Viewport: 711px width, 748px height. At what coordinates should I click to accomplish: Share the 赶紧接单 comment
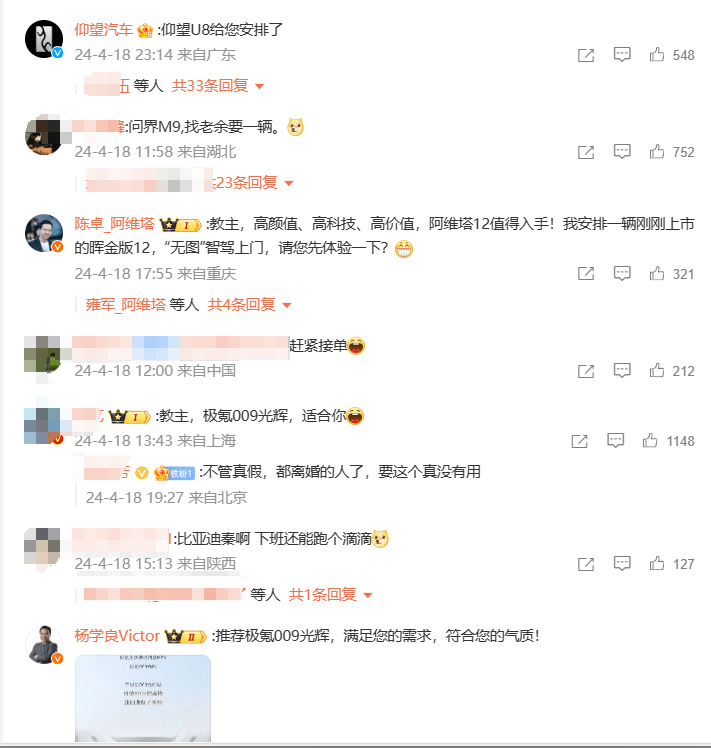coord(587,371)
